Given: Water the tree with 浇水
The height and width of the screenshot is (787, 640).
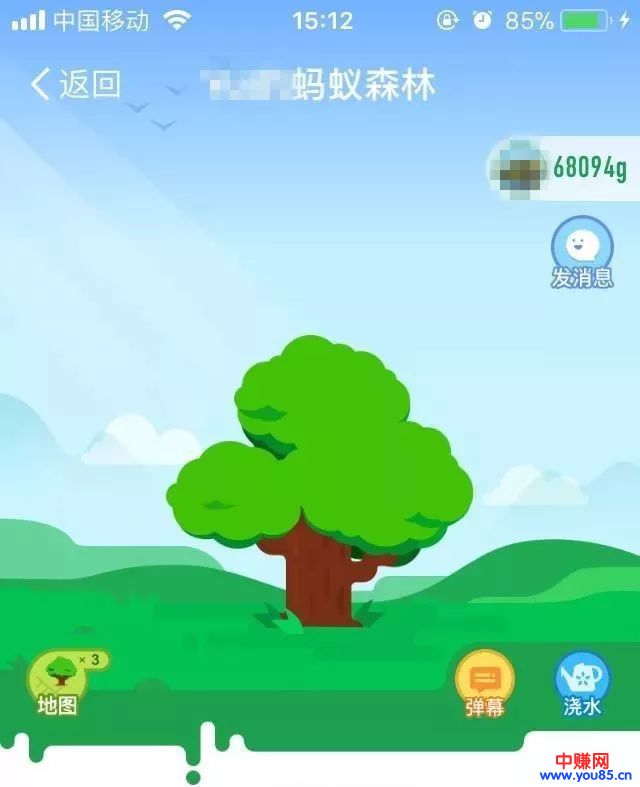Looking at the screenshot, I should (582, 681).
